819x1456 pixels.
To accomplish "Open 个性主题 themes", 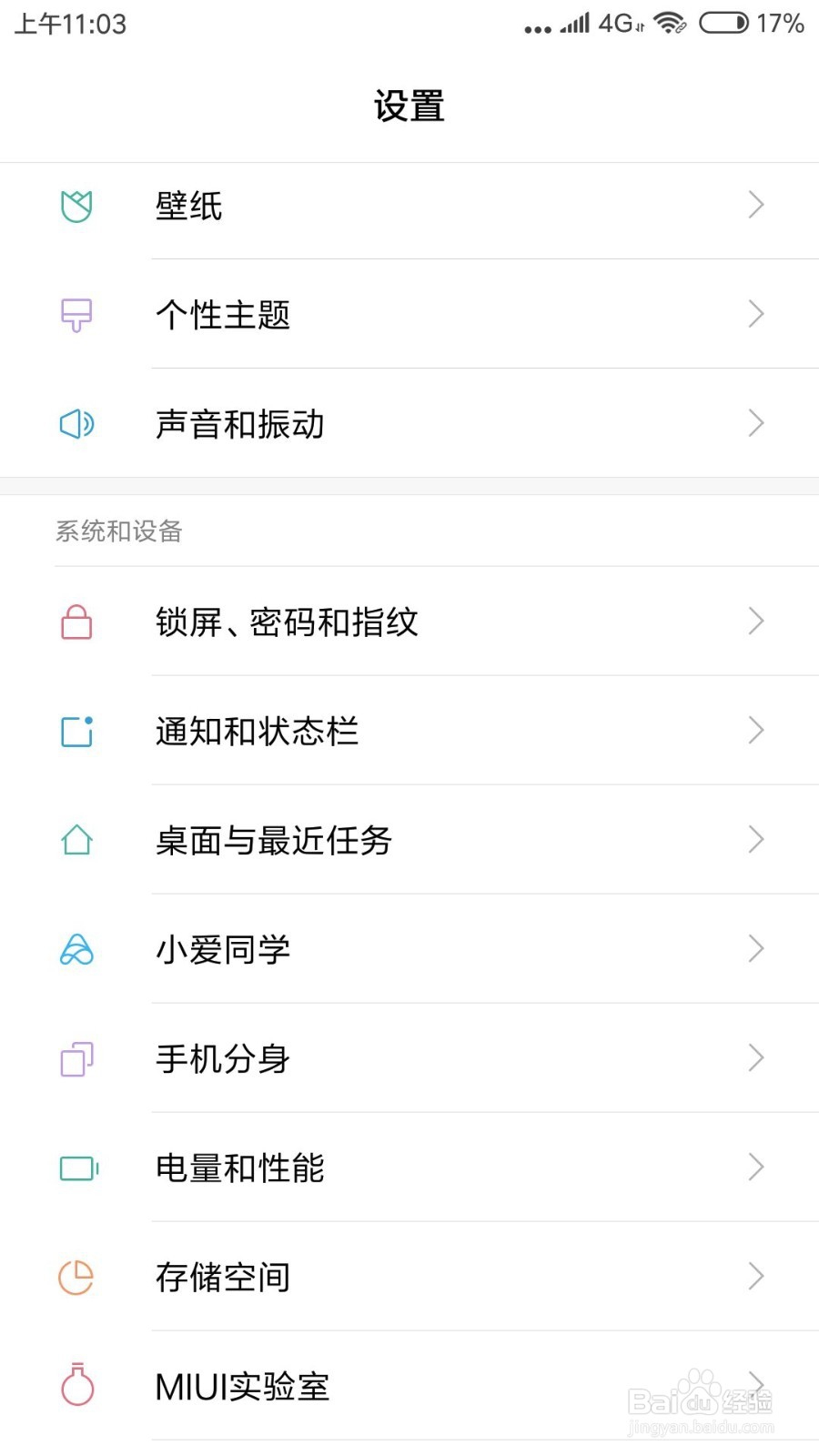I will (x=409, y=314).
